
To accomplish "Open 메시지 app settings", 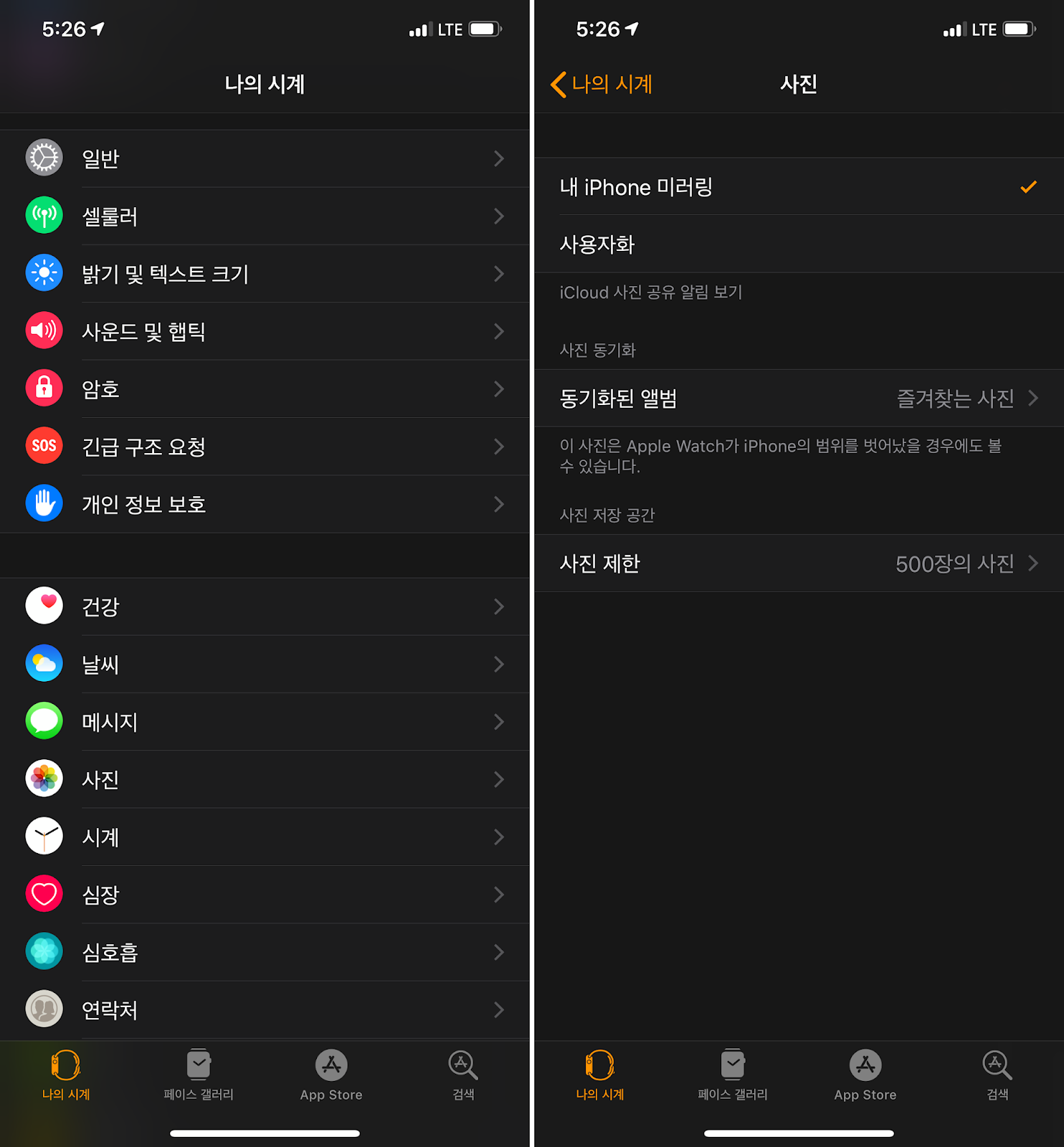I will [x=265, y=722].
